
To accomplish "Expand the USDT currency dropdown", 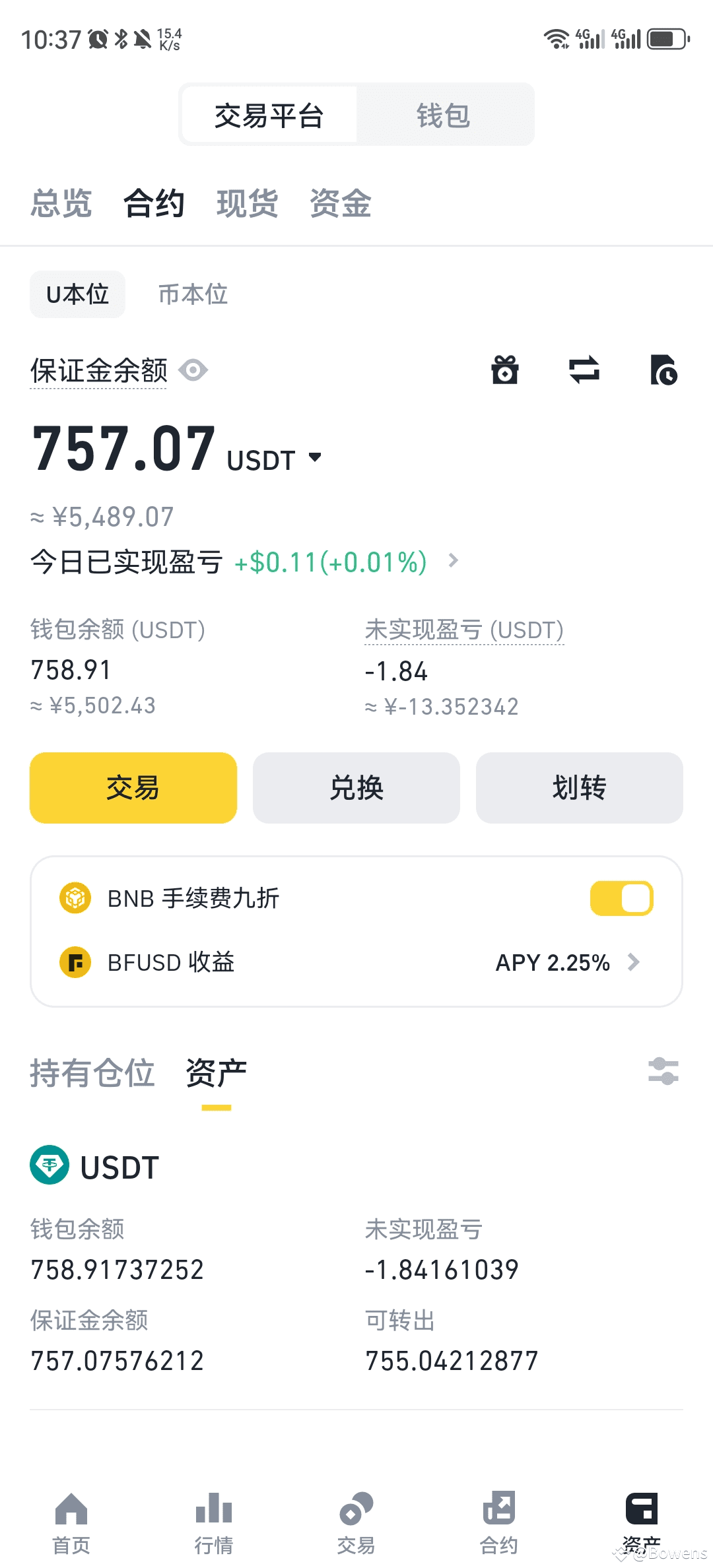I will pos(315,457).
